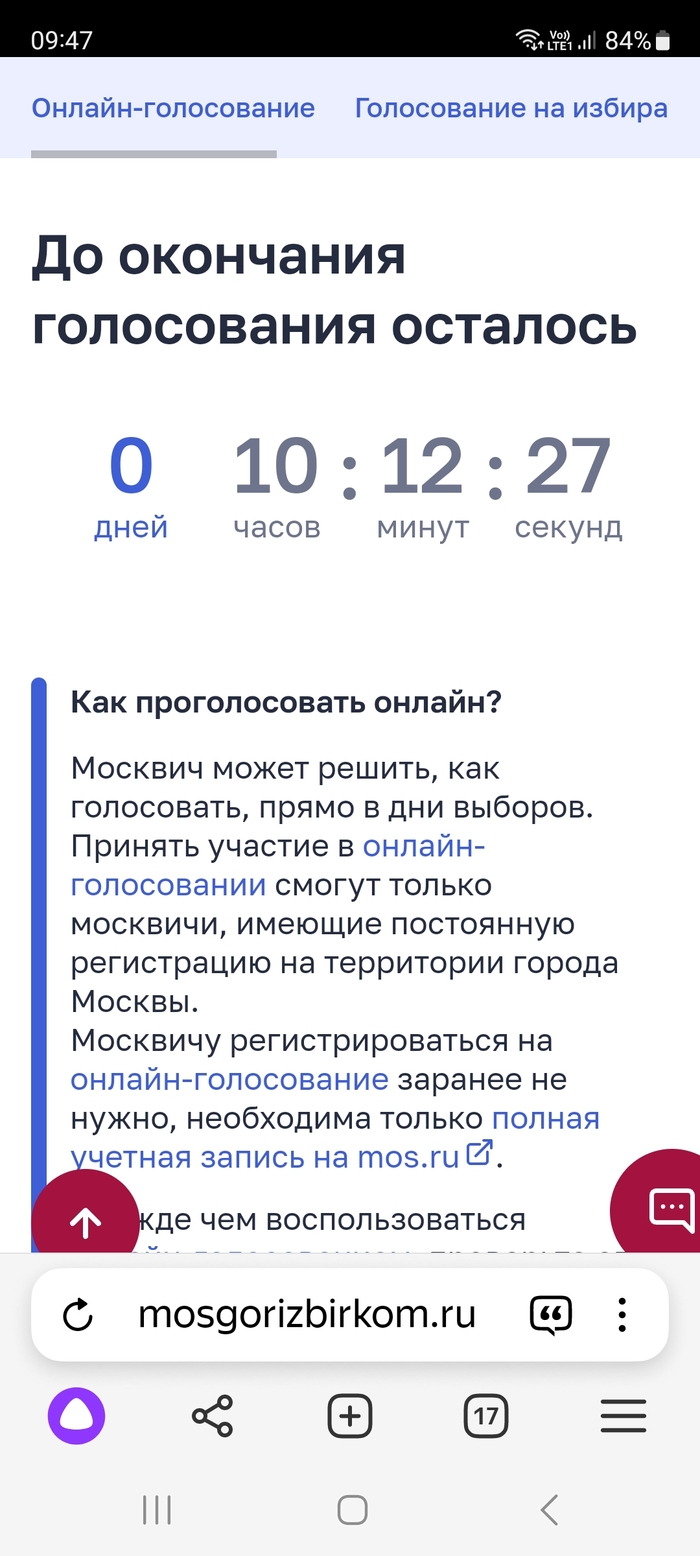
Task: Launch the Alice voice assistant
Action: tap(77, 1416)
